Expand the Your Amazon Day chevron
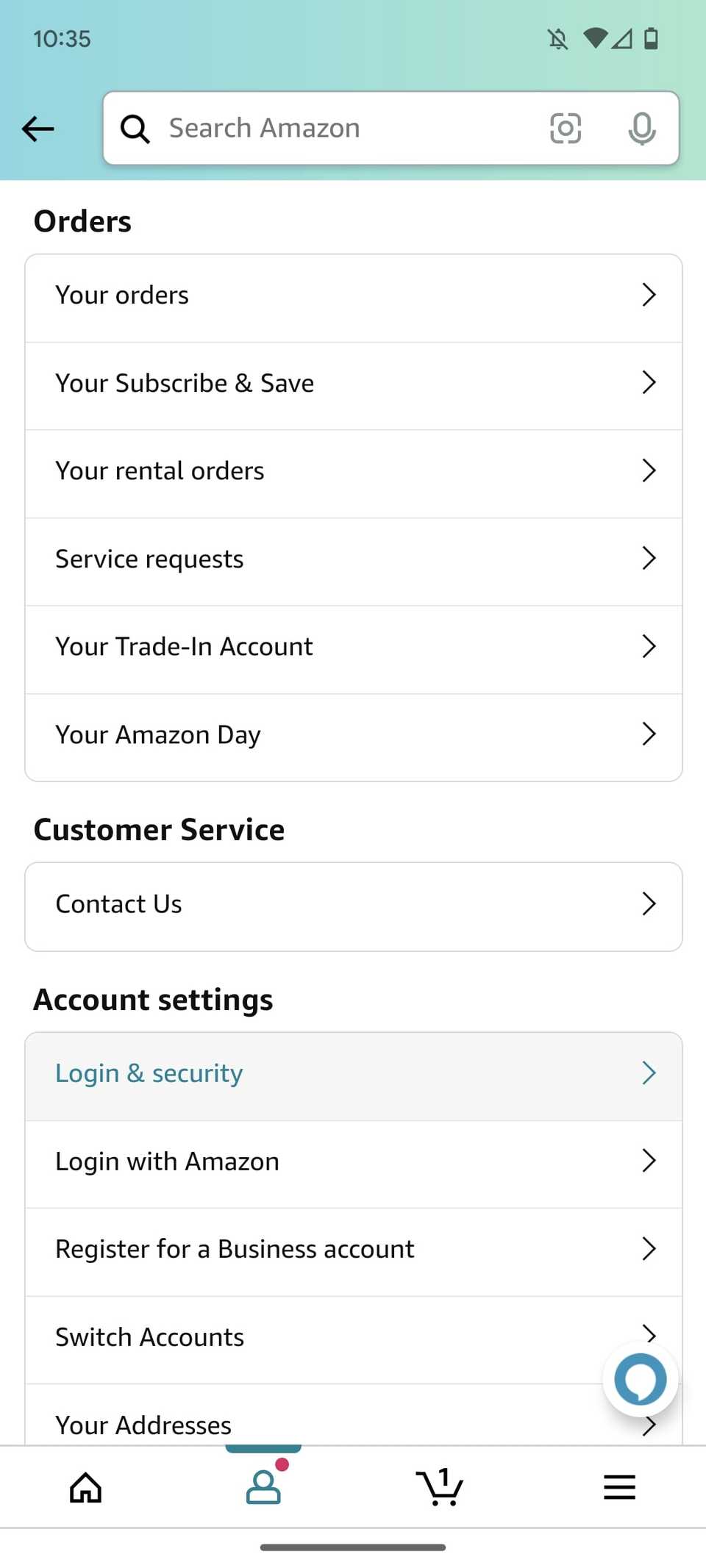 (x=649, y=734)
